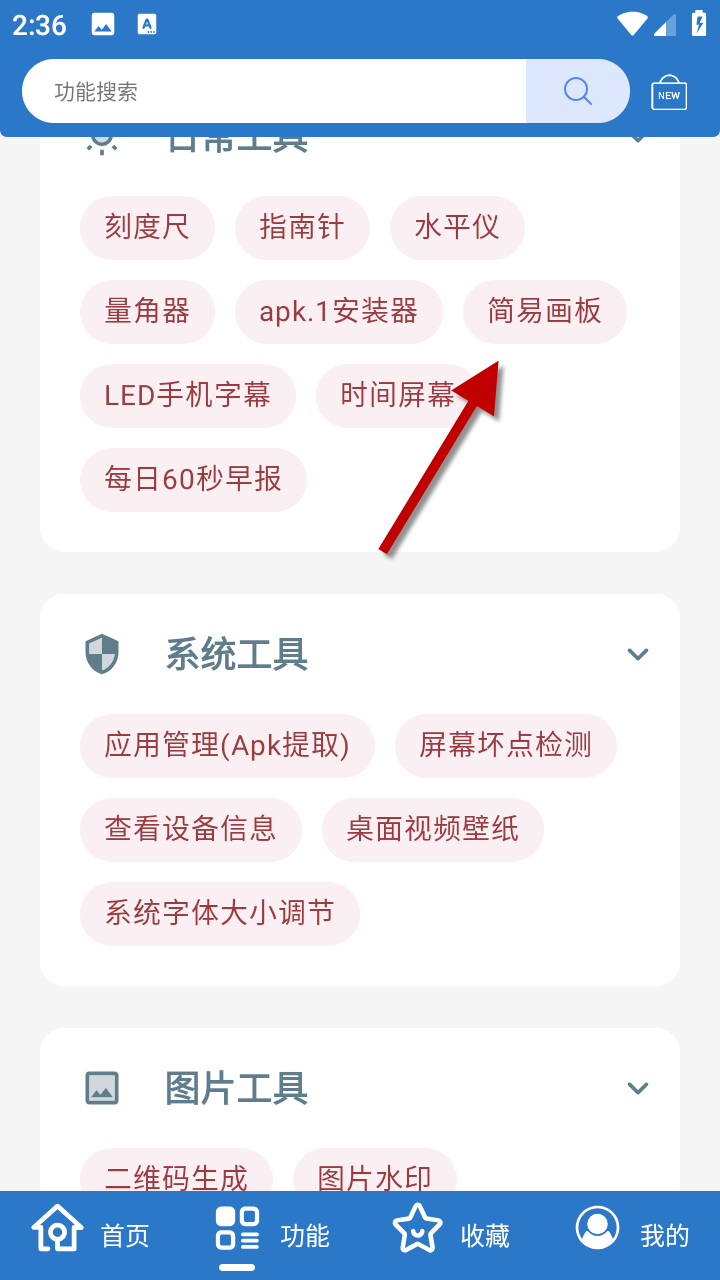Start 屏幕坏点检测 test
The width and height of the screenshot is (720, 1280).
coord(505,746)
